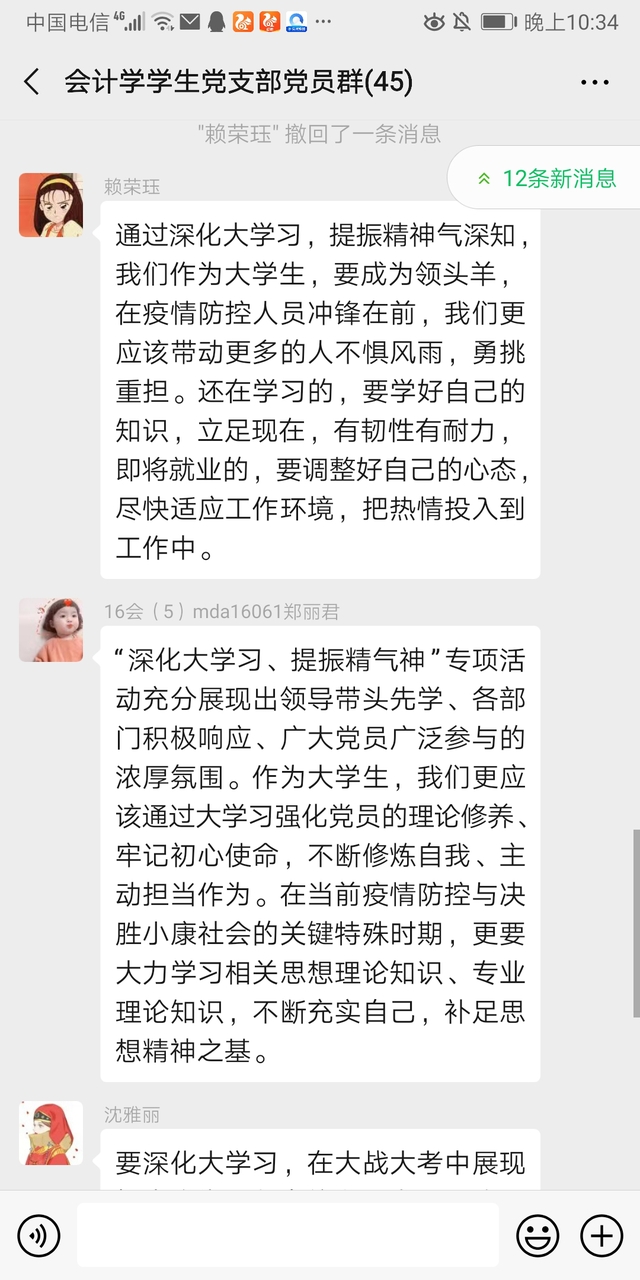The height and width of the screenshot is (1280, 640).
Task: Switch to voice message input
Action: [x=39, y=1236]
